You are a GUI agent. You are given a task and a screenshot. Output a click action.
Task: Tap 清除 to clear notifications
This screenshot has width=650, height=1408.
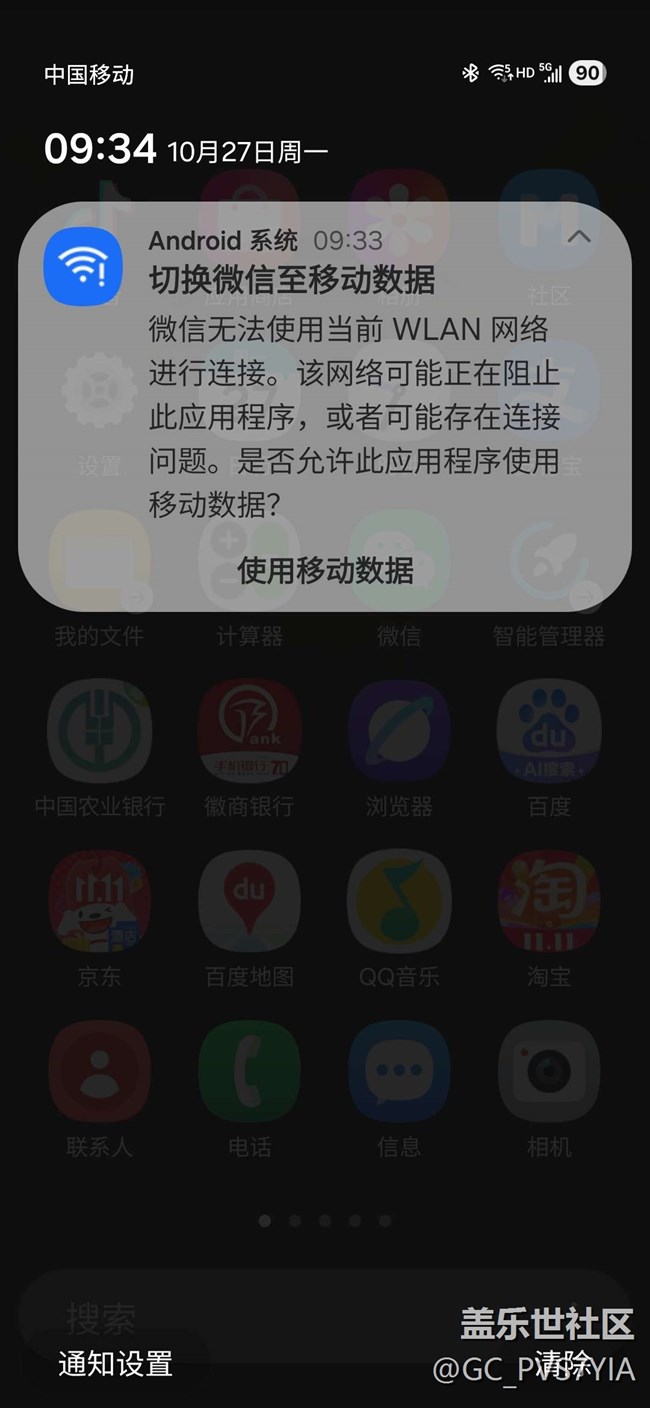563,1362
